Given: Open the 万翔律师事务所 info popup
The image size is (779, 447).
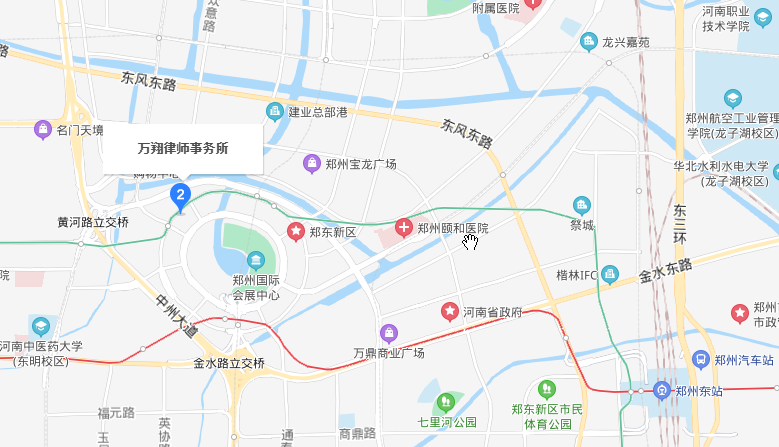Looking at the screenshot, I should (183, 148).
